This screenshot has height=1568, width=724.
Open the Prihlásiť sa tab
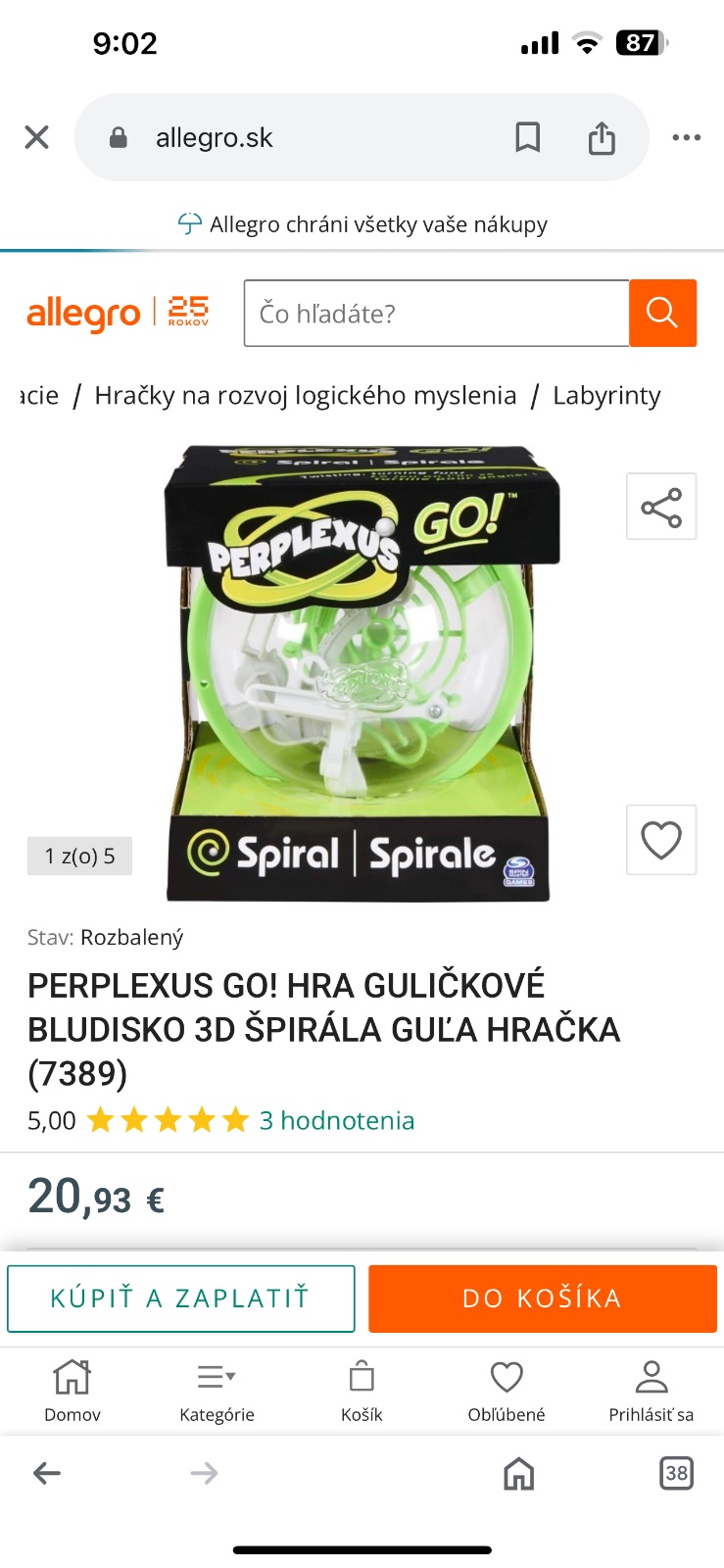[x=651, y=1390]
